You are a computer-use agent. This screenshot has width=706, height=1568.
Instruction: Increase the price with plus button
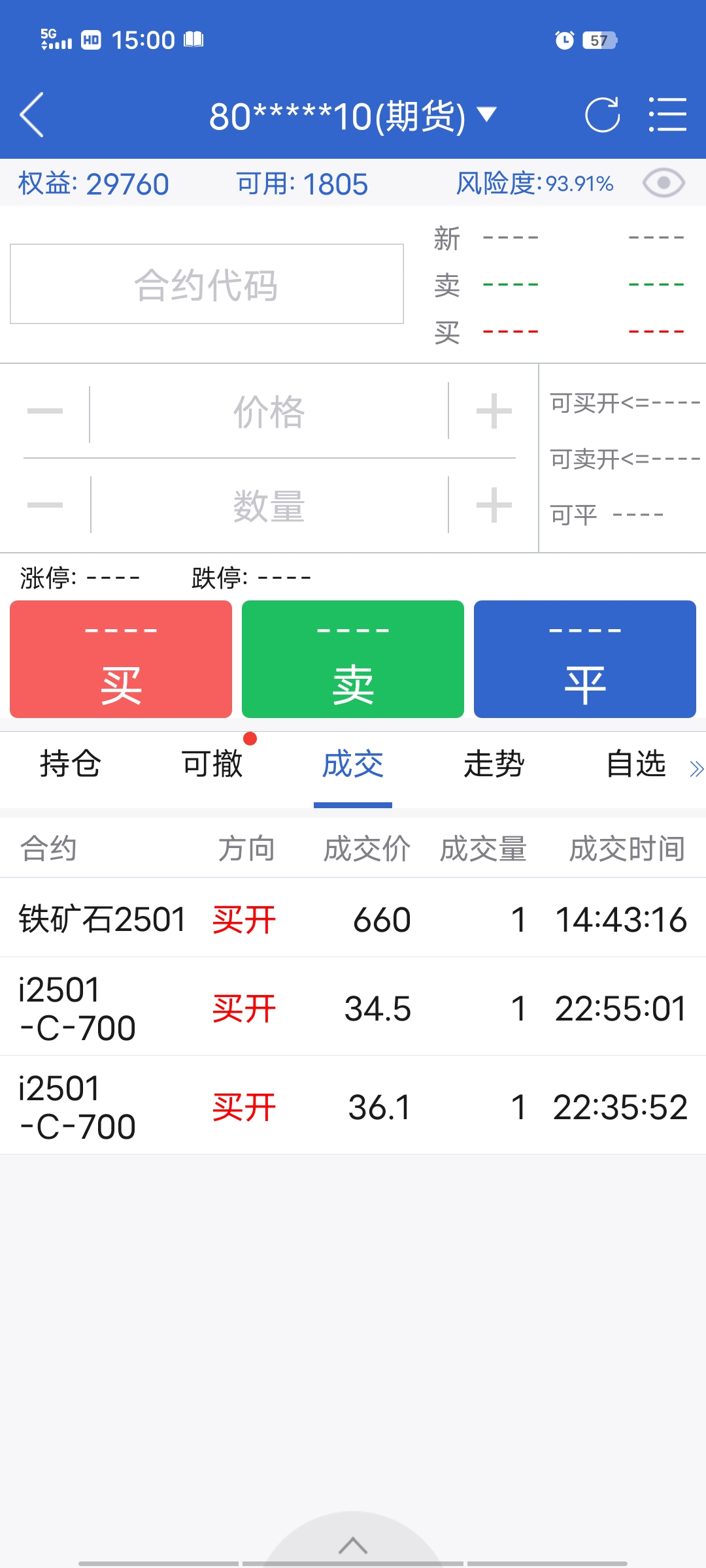click(494, 412)
